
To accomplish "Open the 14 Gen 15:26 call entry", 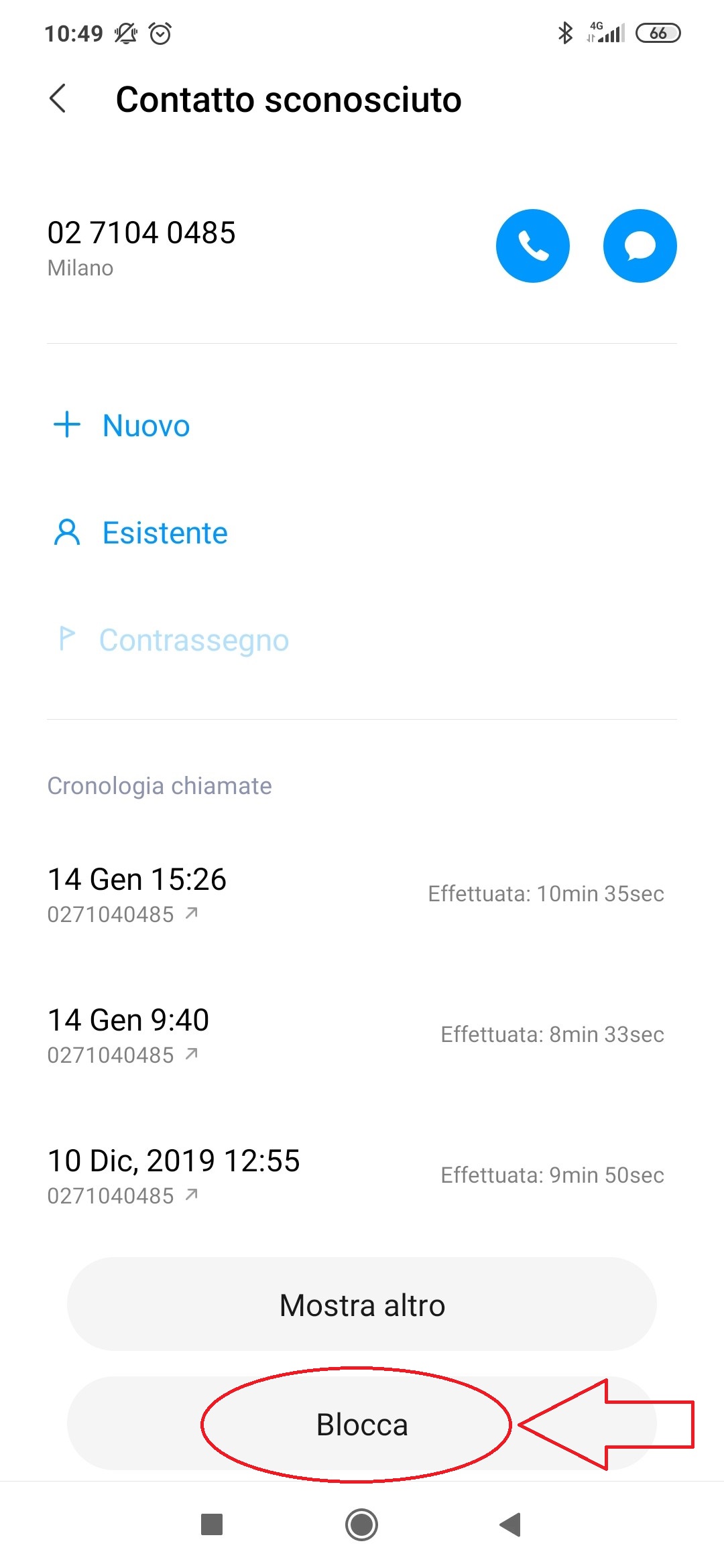I will click(362, 893).
